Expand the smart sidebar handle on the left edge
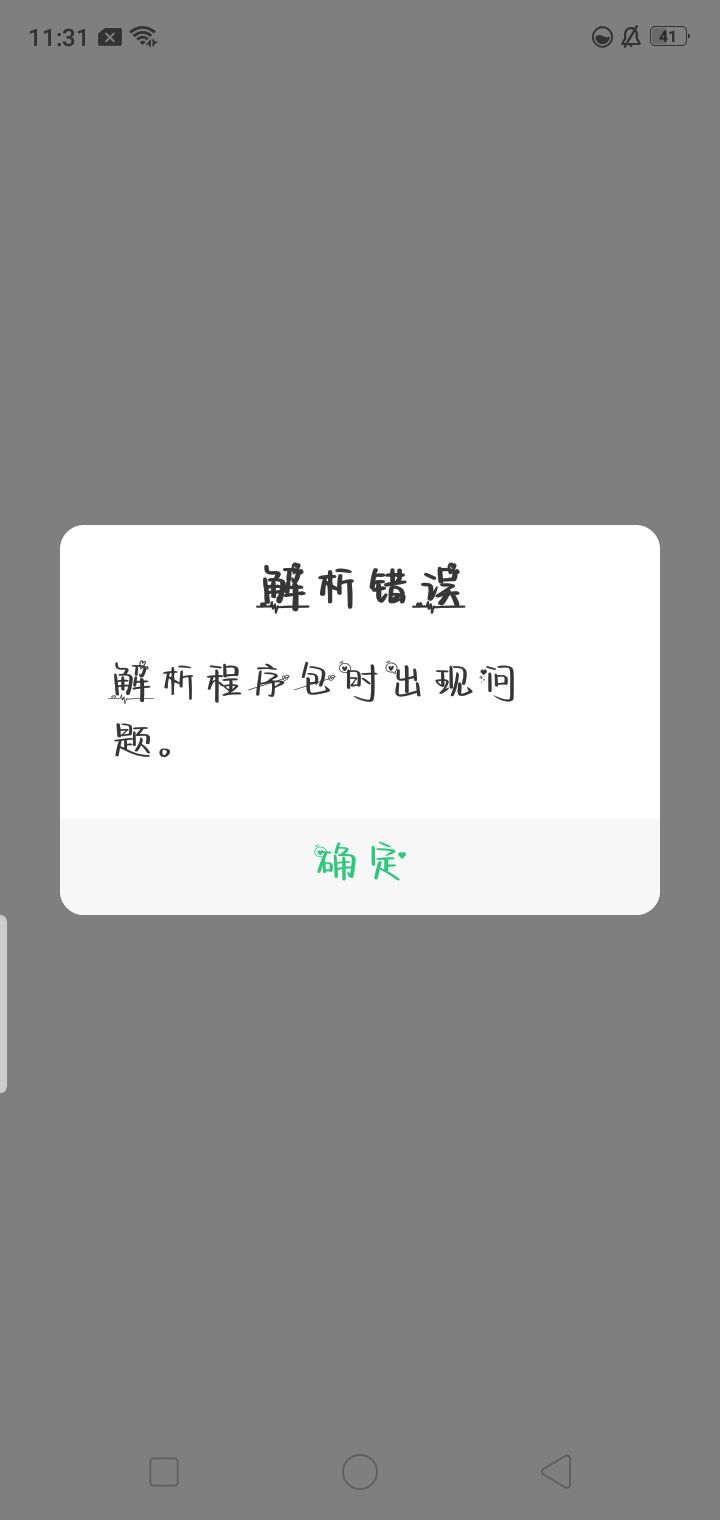 5,1000
